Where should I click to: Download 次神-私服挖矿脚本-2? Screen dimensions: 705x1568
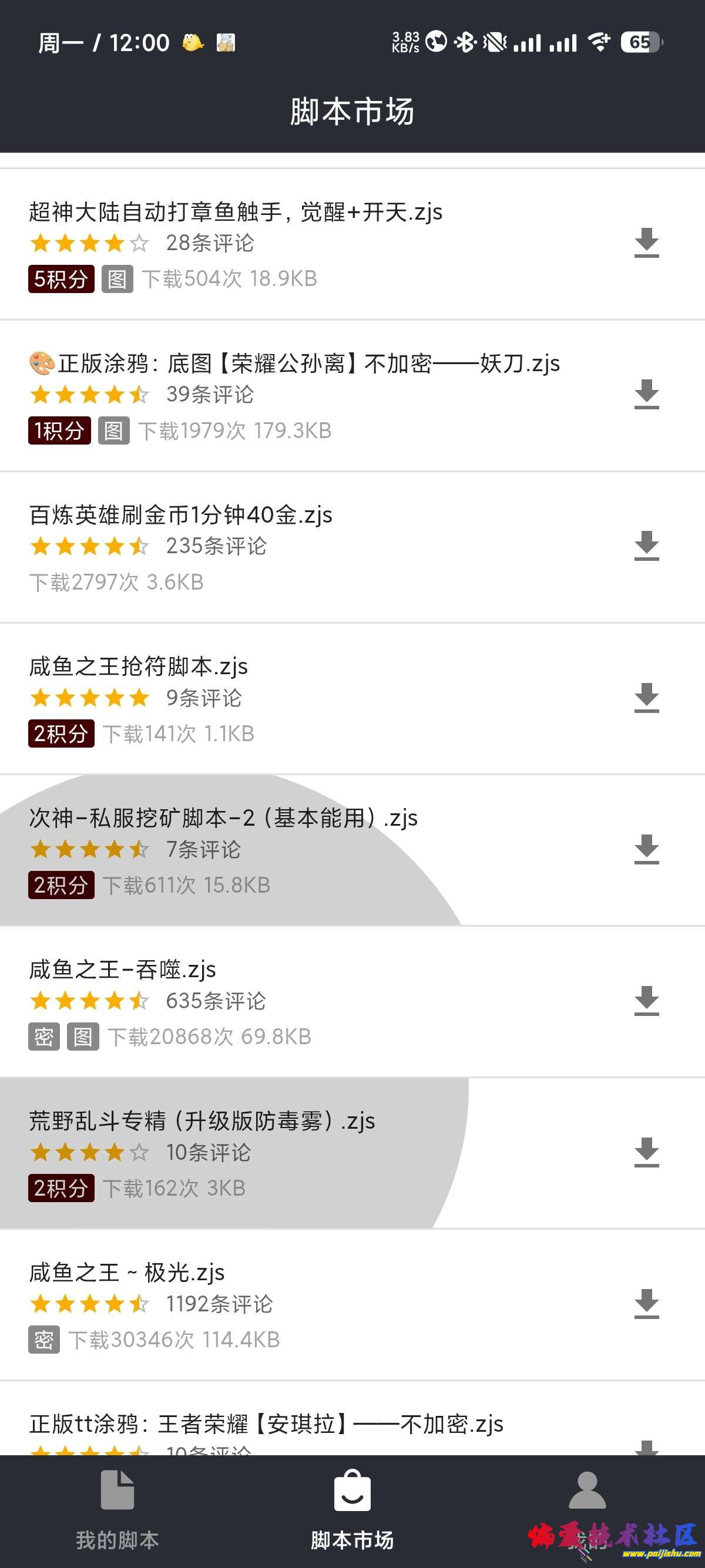pos(647,849)
